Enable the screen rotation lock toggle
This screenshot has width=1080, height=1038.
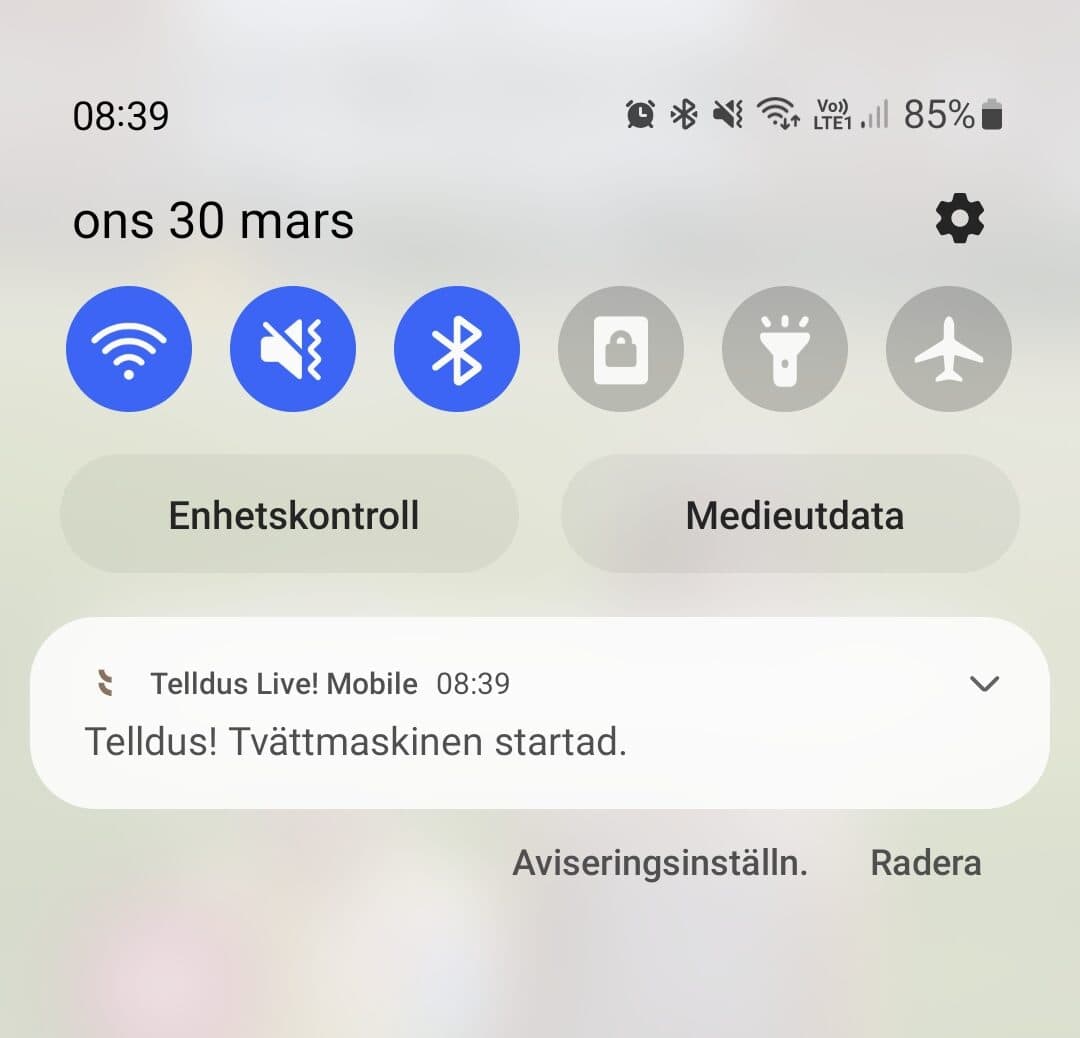pyautogui.click(x=621, y=349)
